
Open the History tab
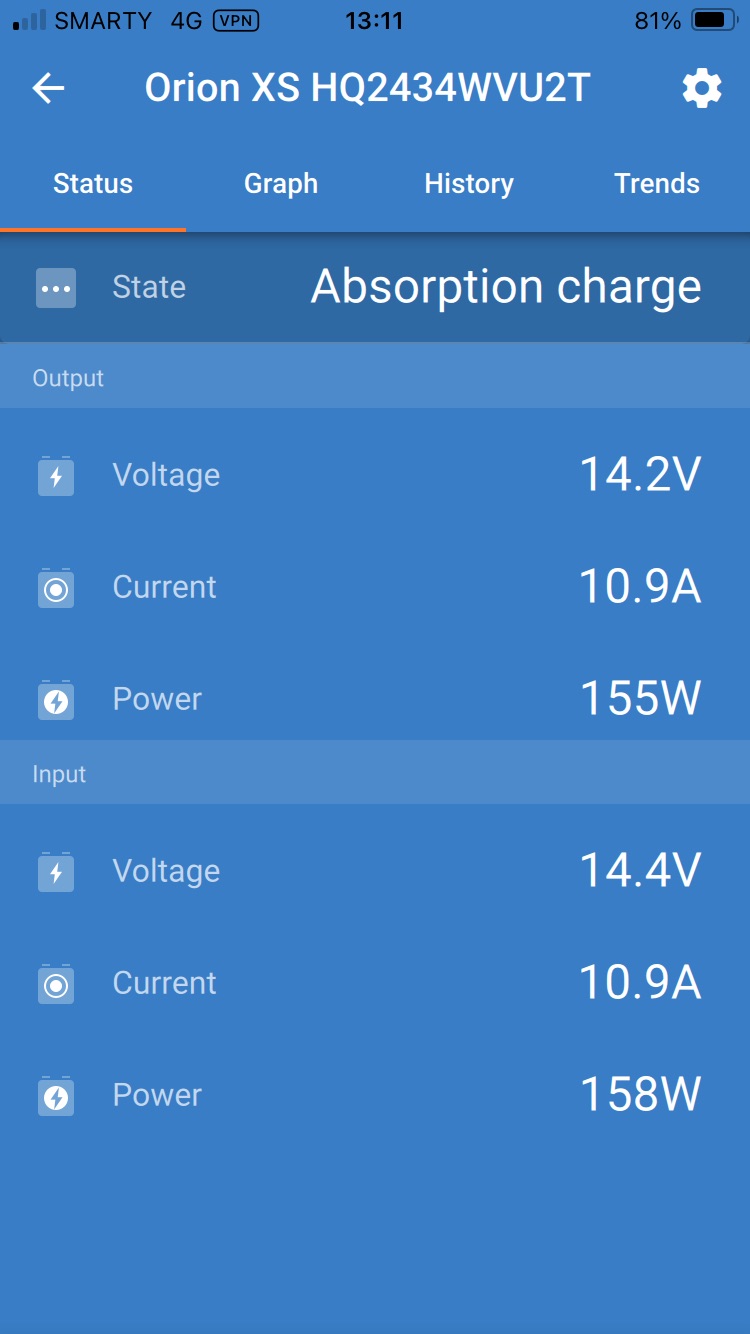click(469, 184)
